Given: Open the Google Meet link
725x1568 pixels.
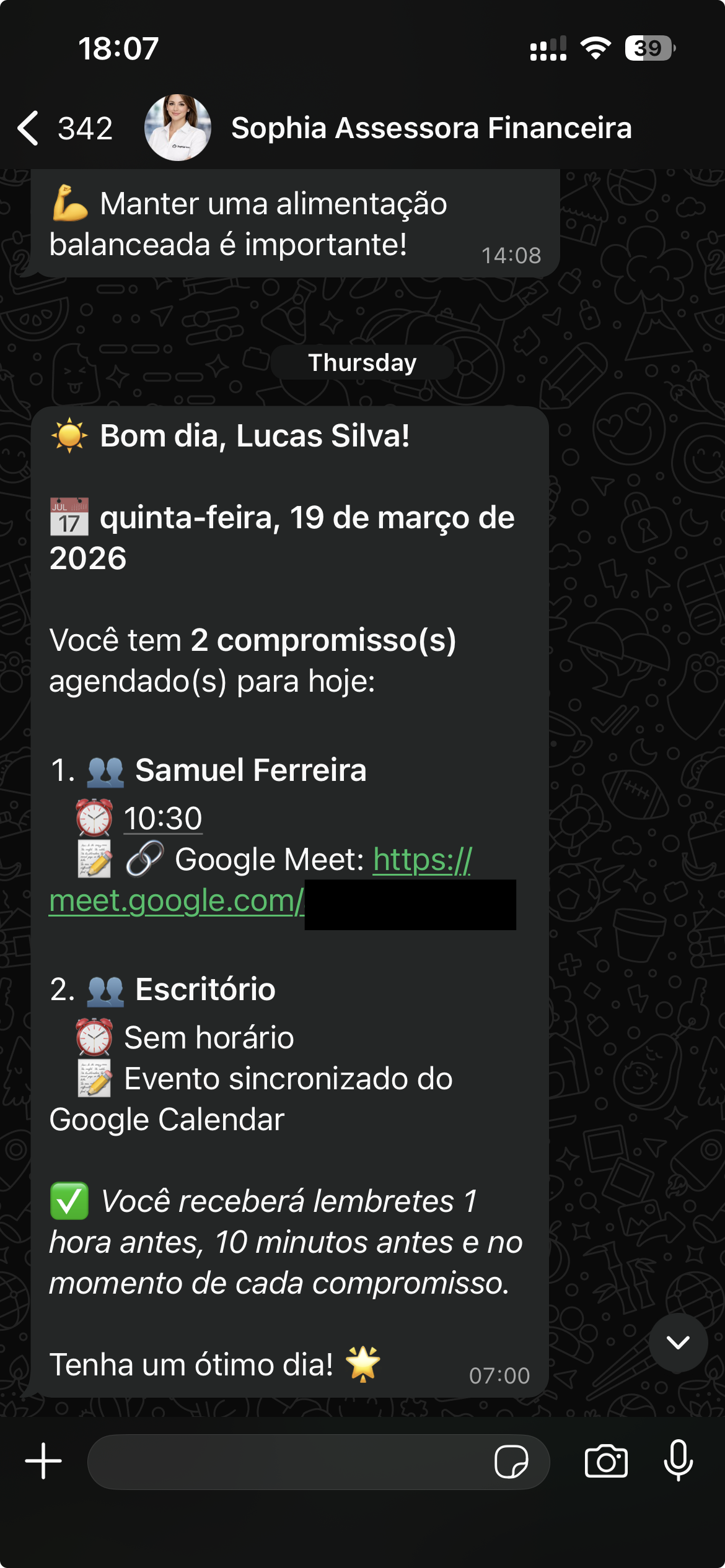Looking at the screenshot, I should (176, 901).
